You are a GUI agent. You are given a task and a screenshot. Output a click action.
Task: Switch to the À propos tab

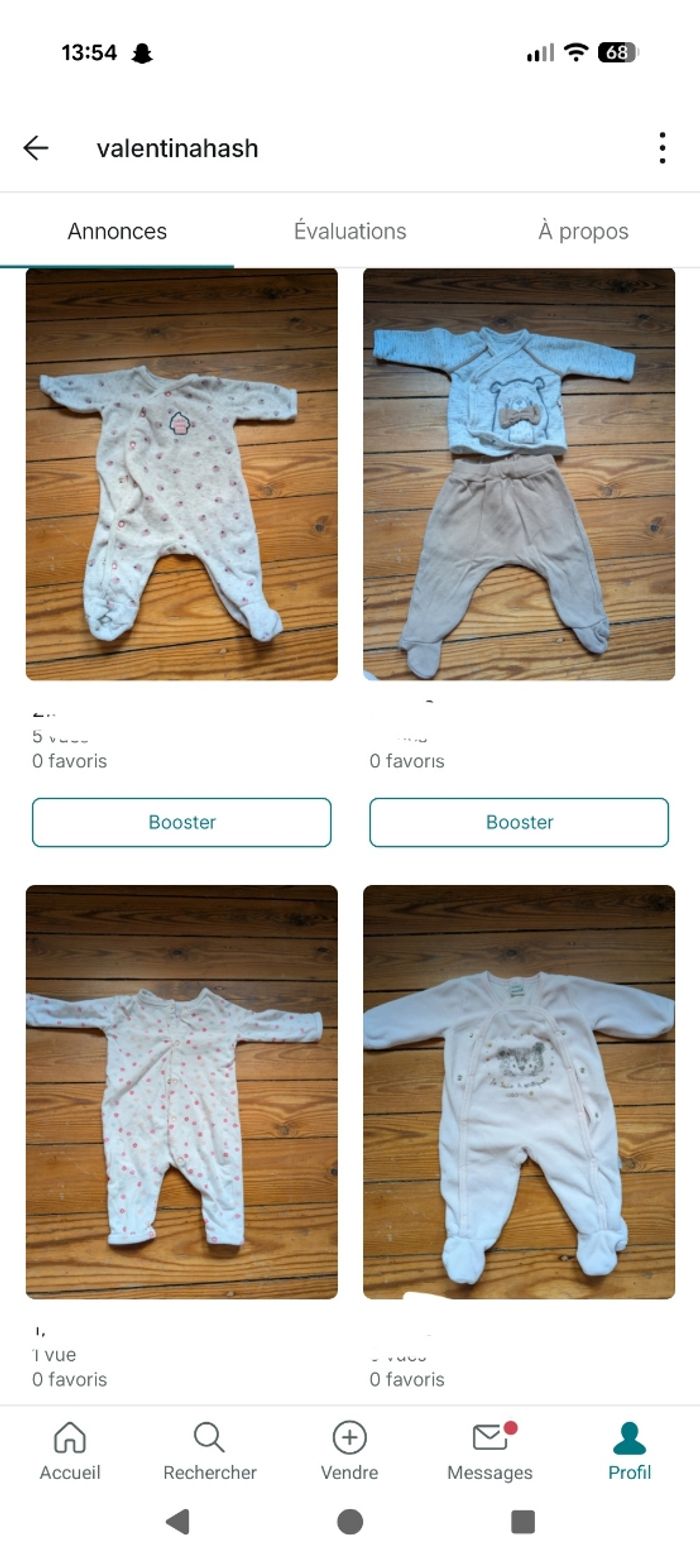pos(583,231)
